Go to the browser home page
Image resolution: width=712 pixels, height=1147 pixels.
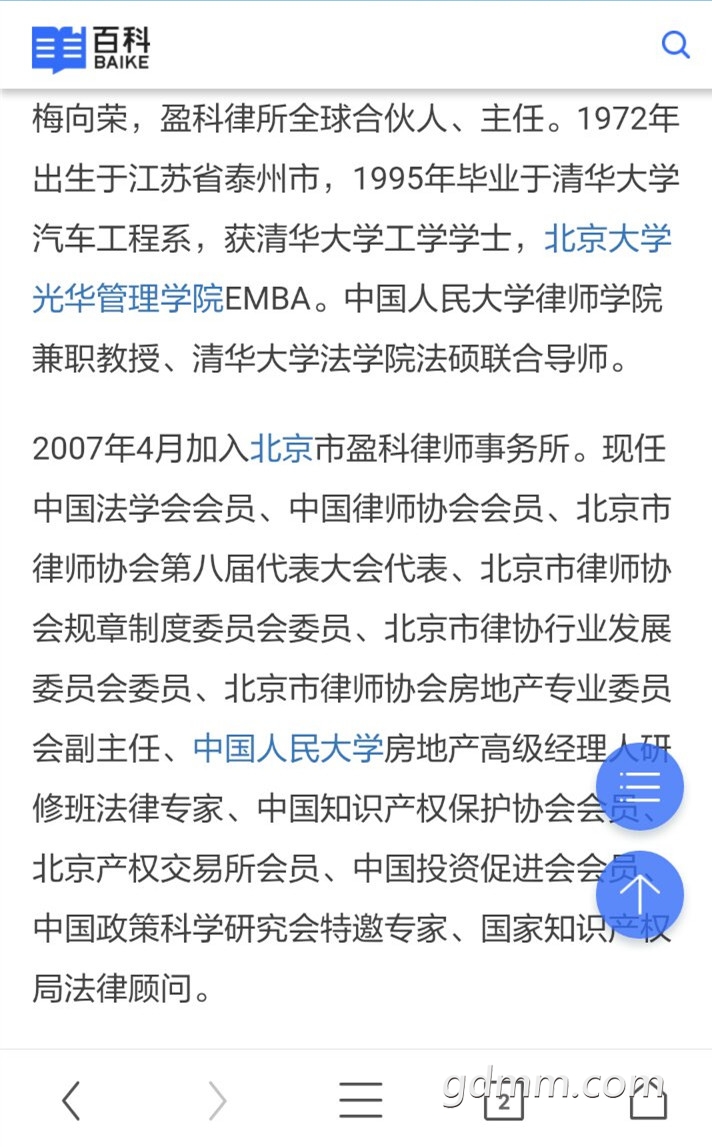(648, 1099)
